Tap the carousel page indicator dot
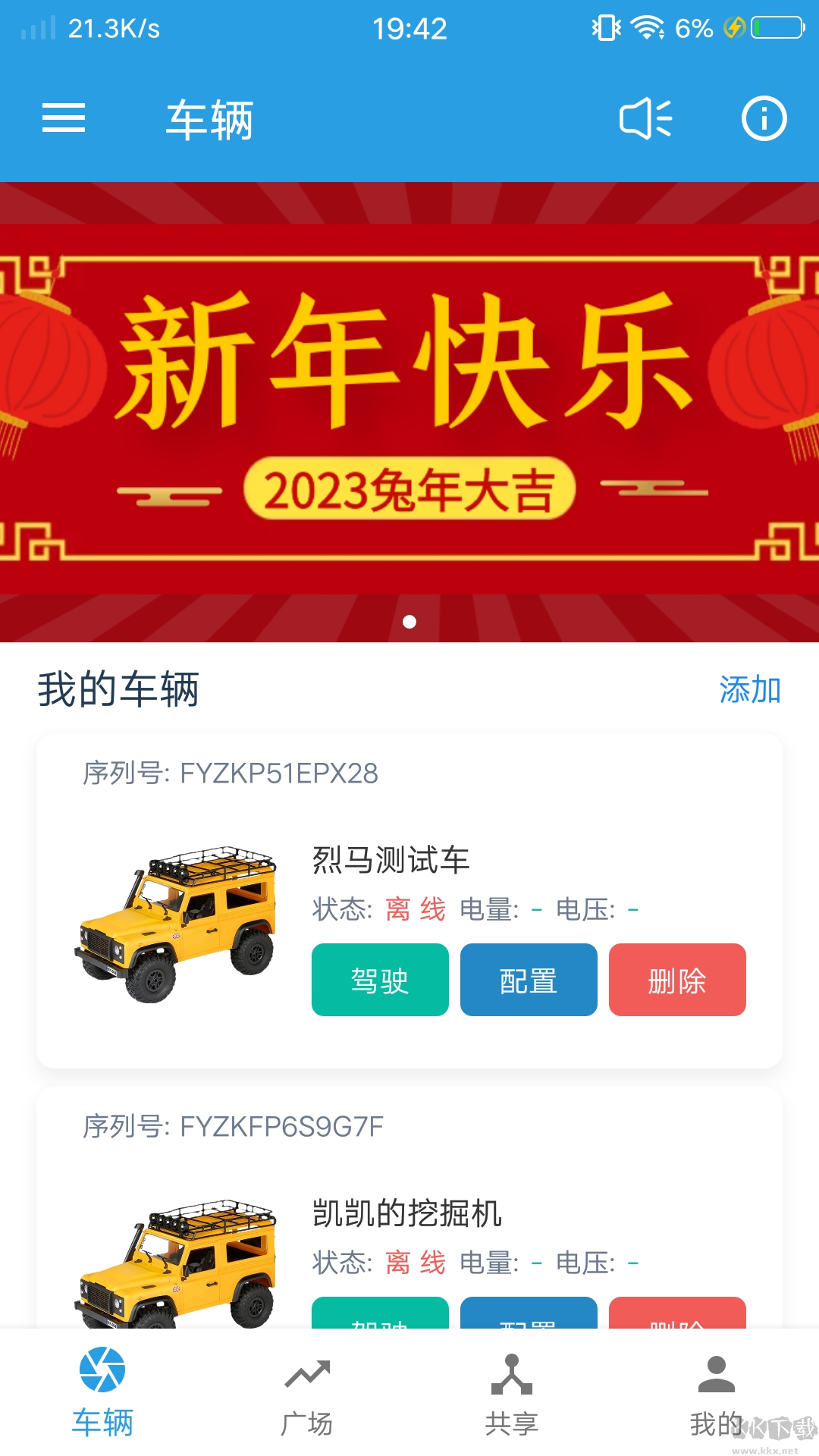 click(409, 623)
